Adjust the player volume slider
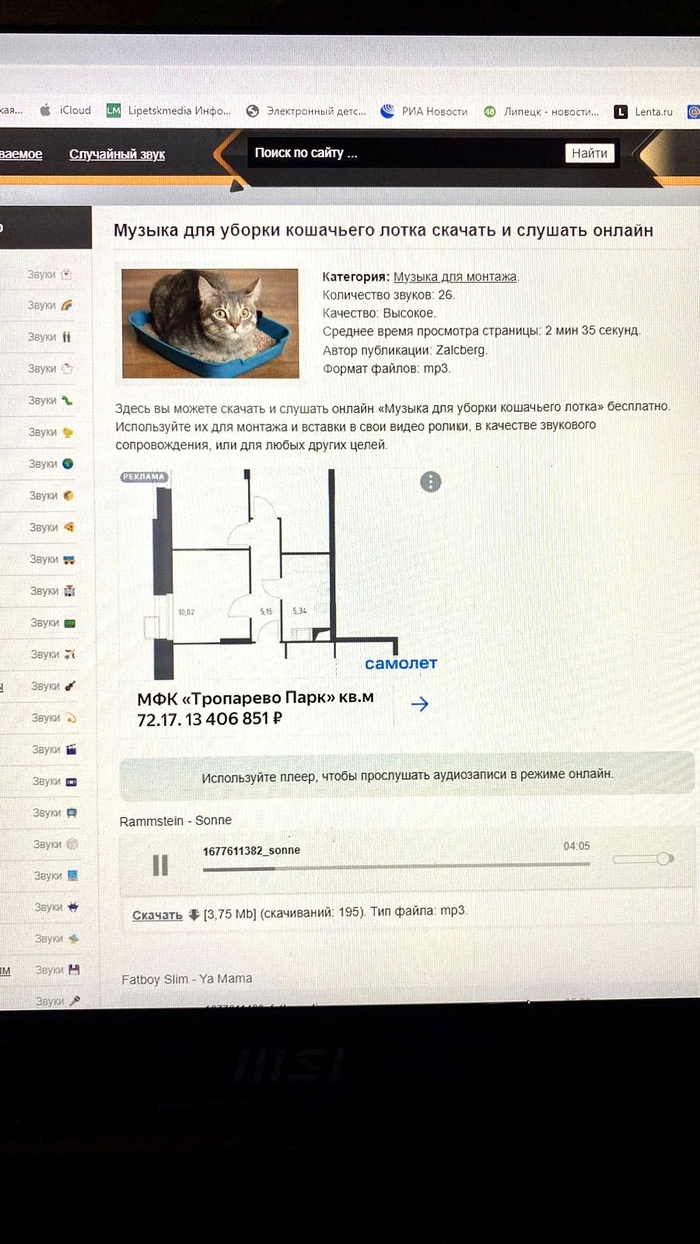 (x=643, y=859)
